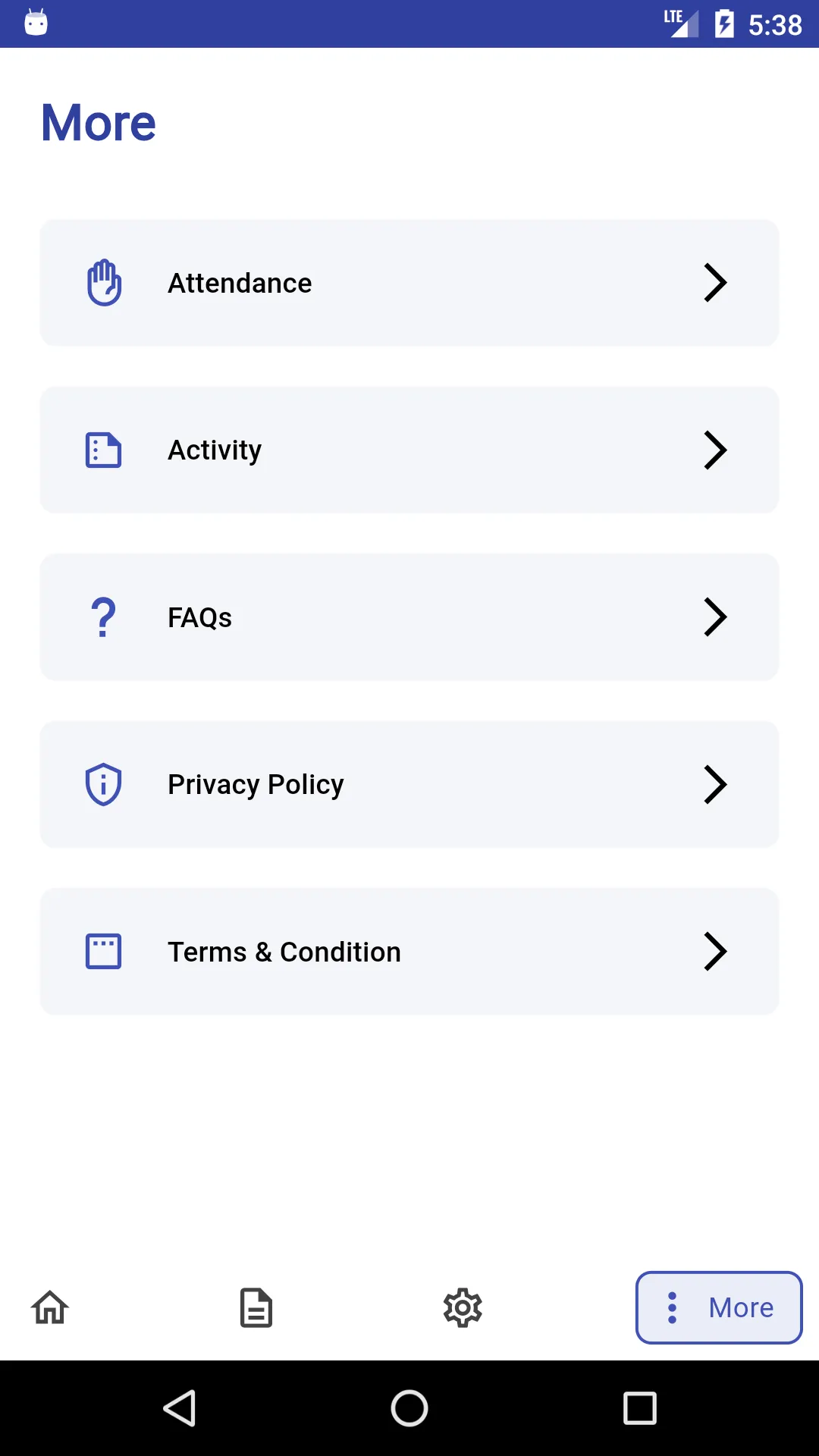This screenshot has width=819, height=1456.
Task: Click the FAQs question mark icon
Action: pos(104,617)
